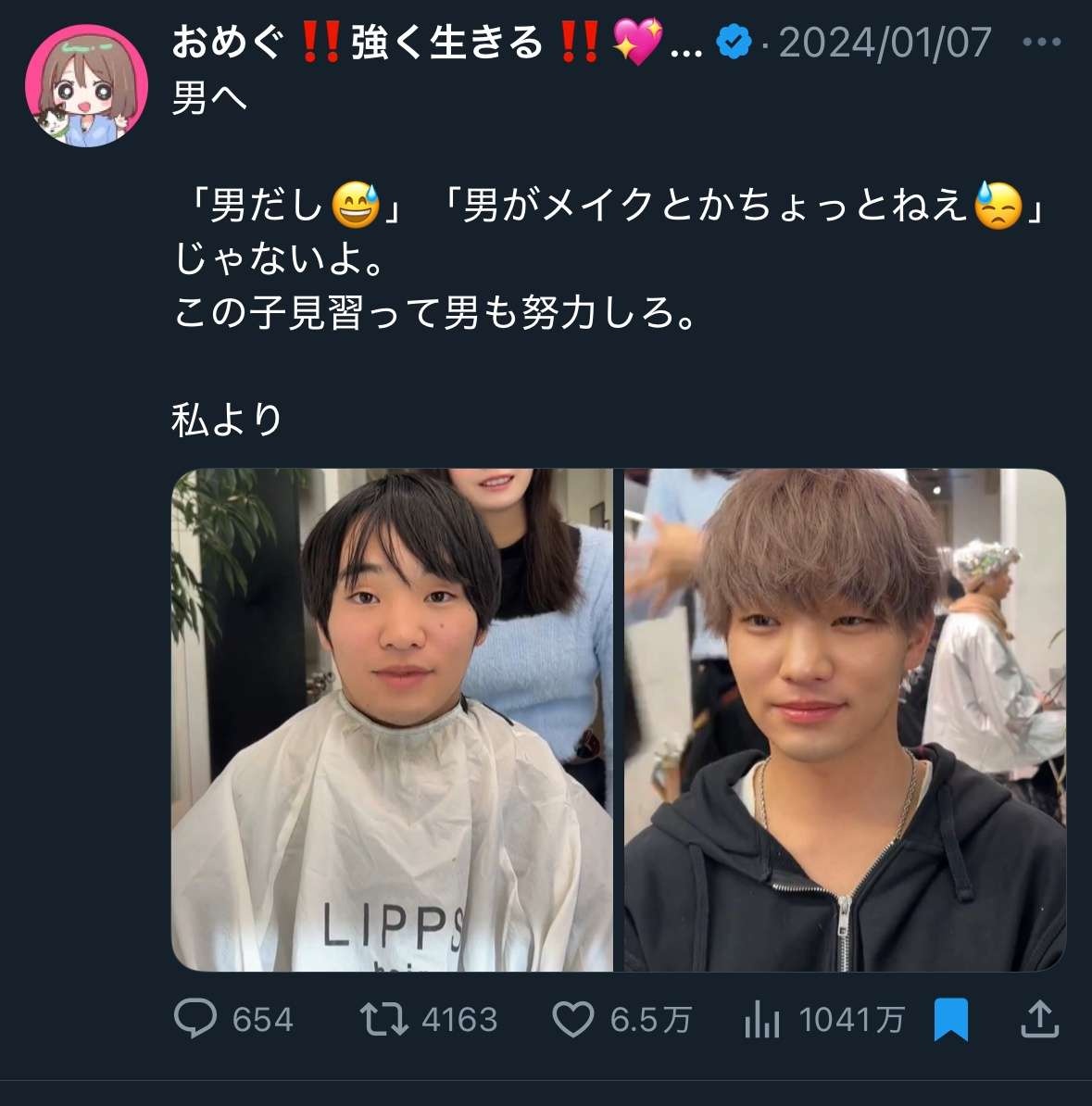Like this tweet

[x=573, y=1019]
